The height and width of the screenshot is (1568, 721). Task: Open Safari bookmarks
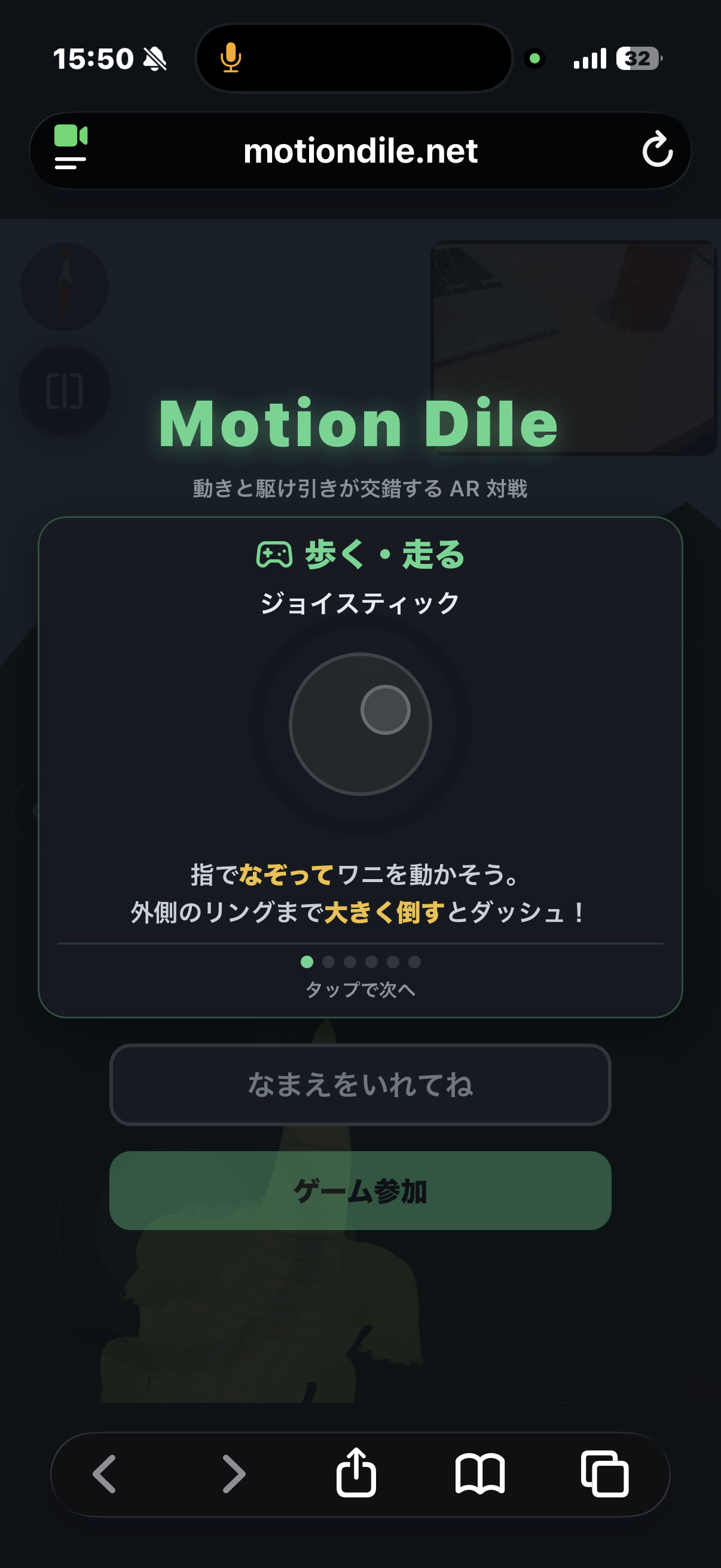pos(480,1474)
